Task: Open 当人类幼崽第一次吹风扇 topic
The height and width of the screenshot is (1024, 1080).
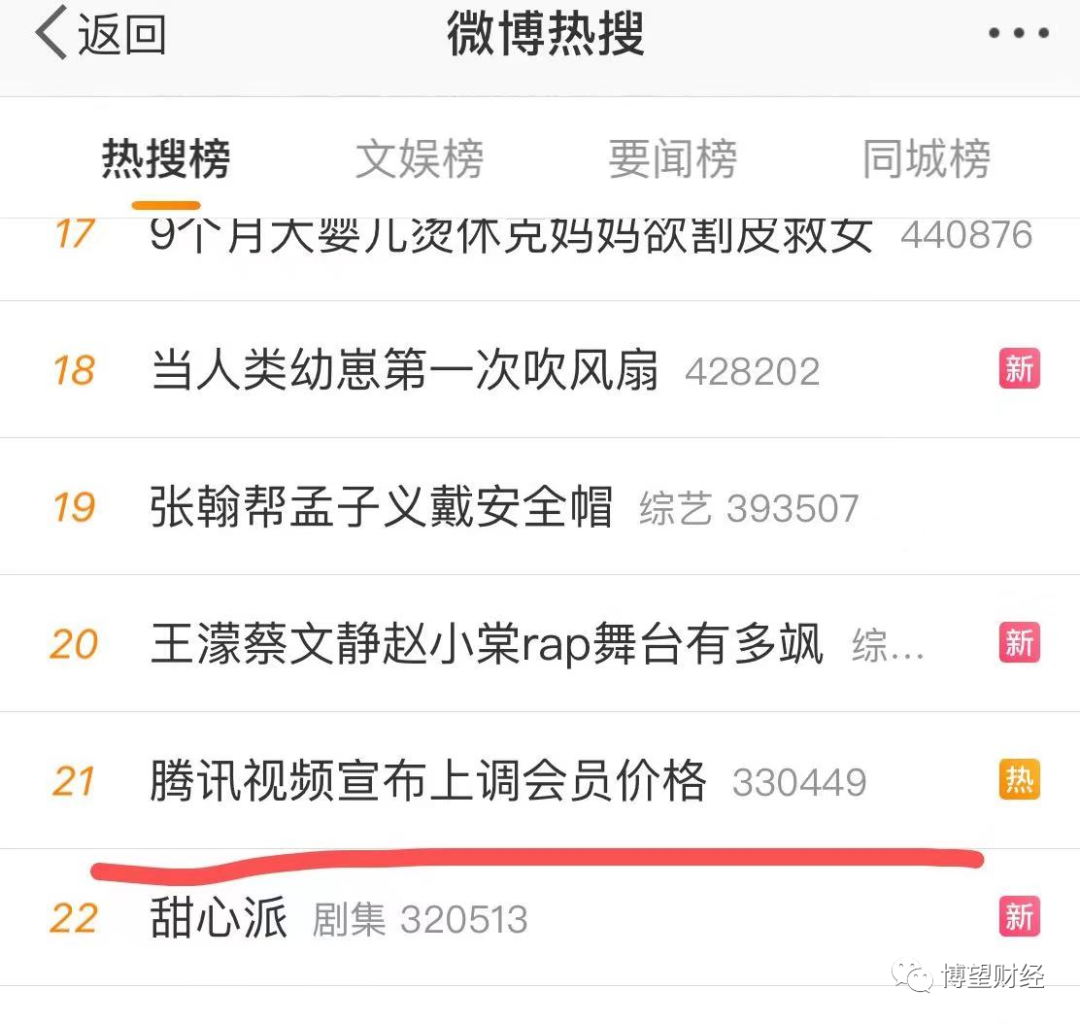Action: [405, 371]
